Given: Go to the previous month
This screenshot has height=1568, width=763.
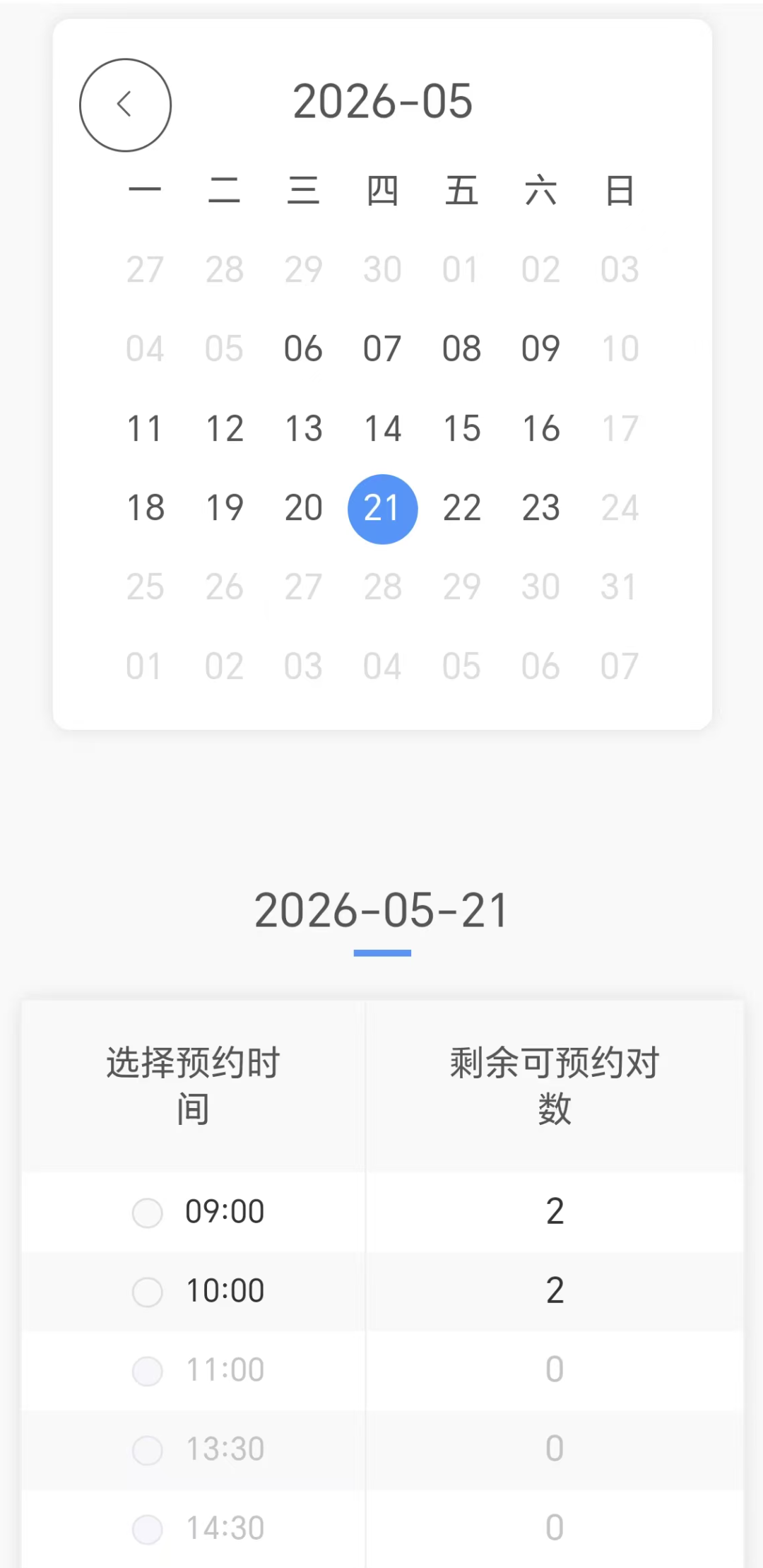Looking at the screenshot, I should (x=125, y=105).
